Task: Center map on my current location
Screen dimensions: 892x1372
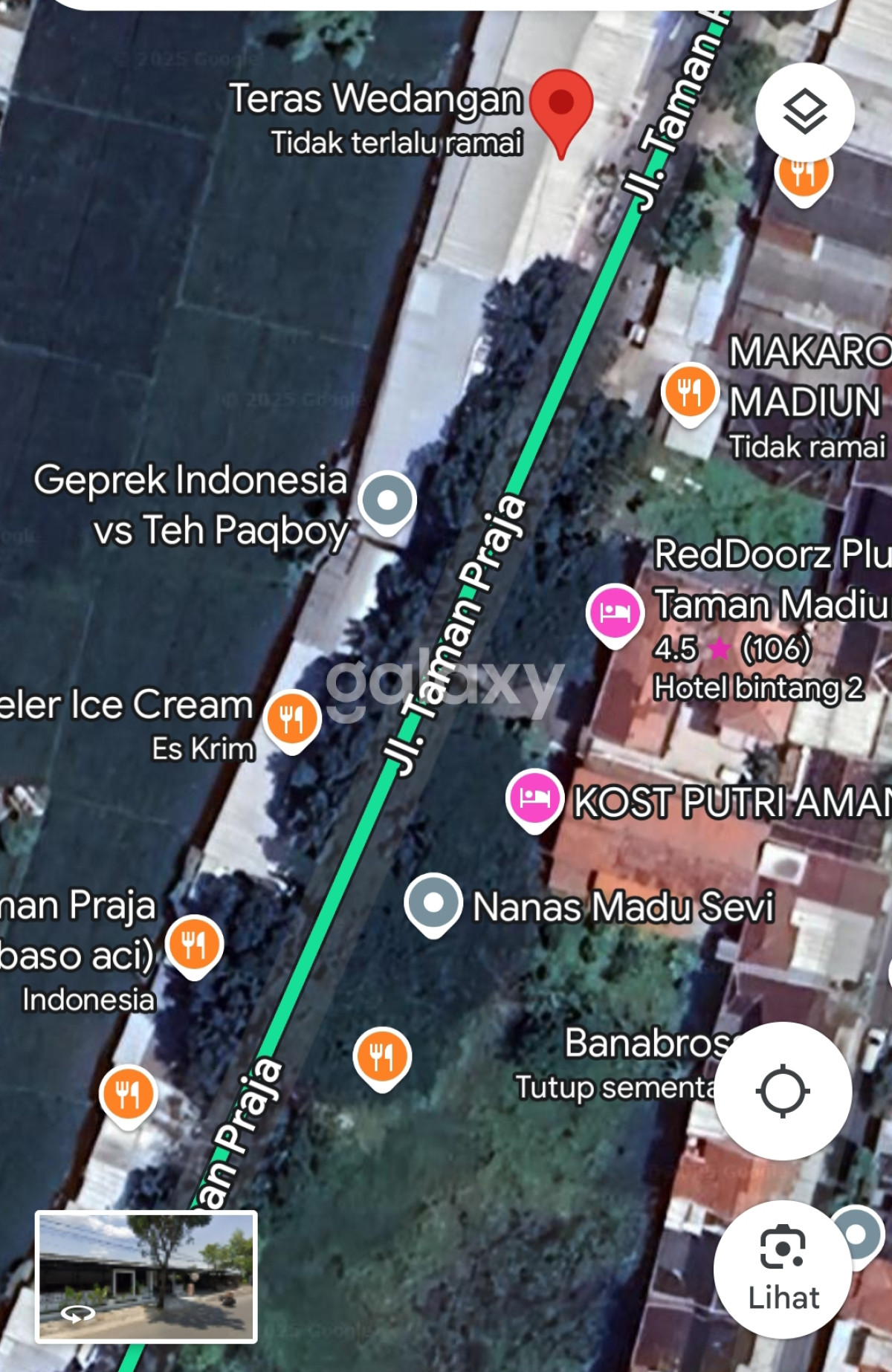Action: tap(783, 1090)
